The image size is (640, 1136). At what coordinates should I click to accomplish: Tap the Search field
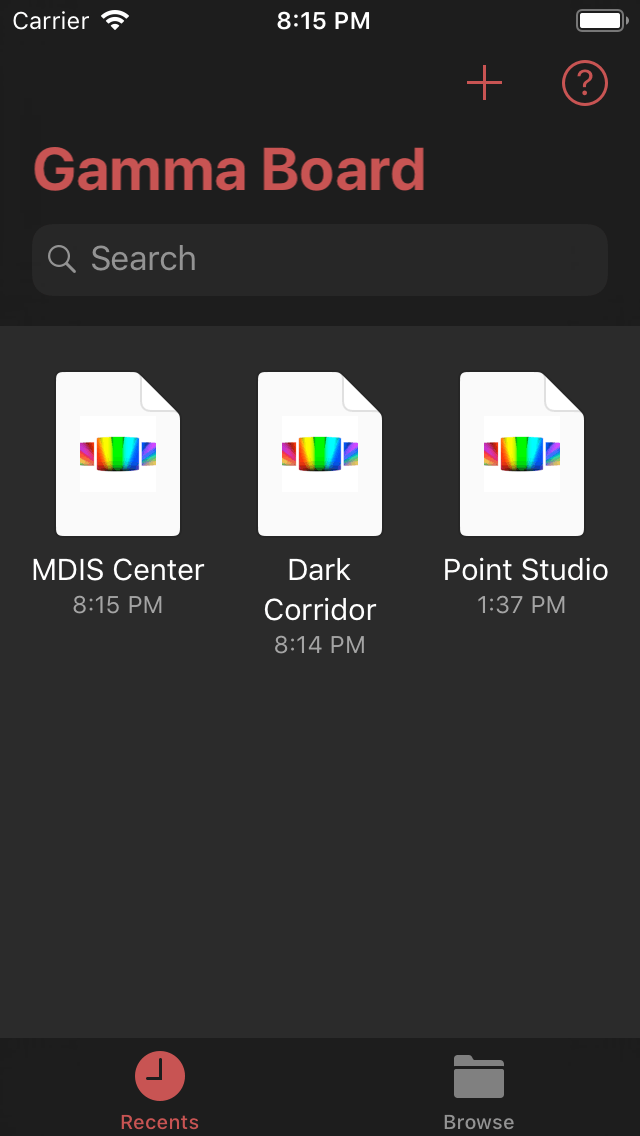coord(320,260)
